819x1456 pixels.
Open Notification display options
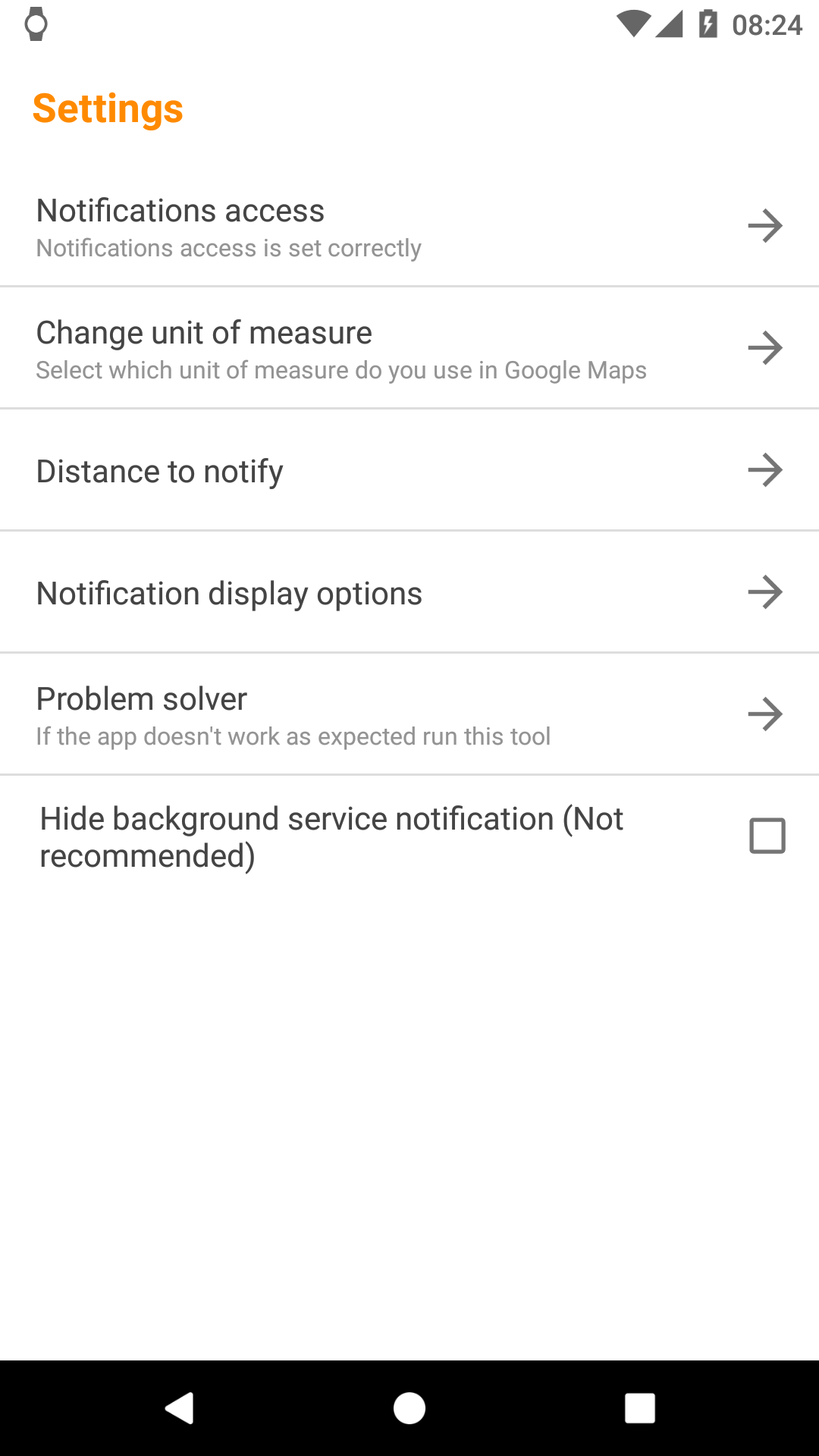409,592
